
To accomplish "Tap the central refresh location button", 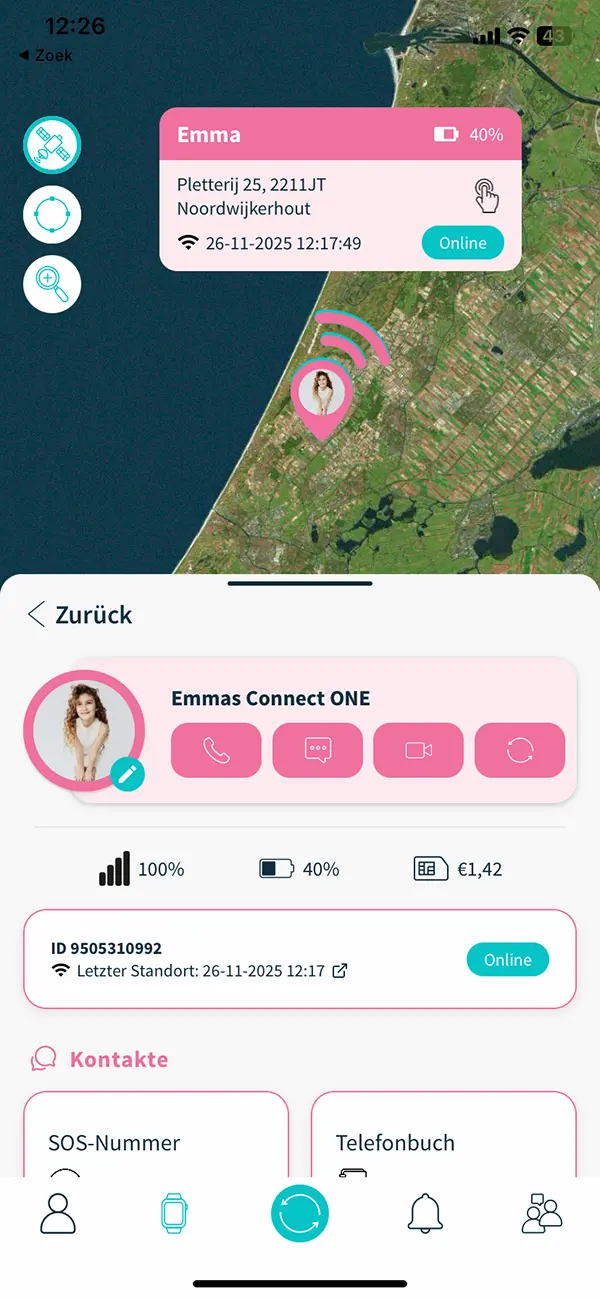I will coord(299,1213).
